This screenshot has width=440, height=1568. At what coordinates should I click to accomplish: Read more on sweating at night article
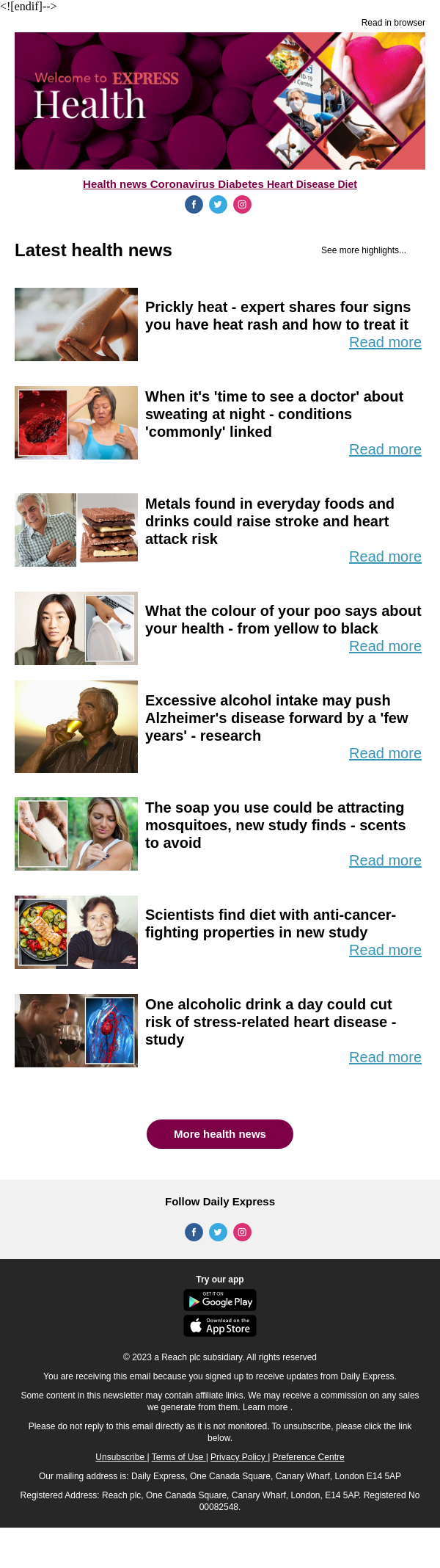(385, 450)
